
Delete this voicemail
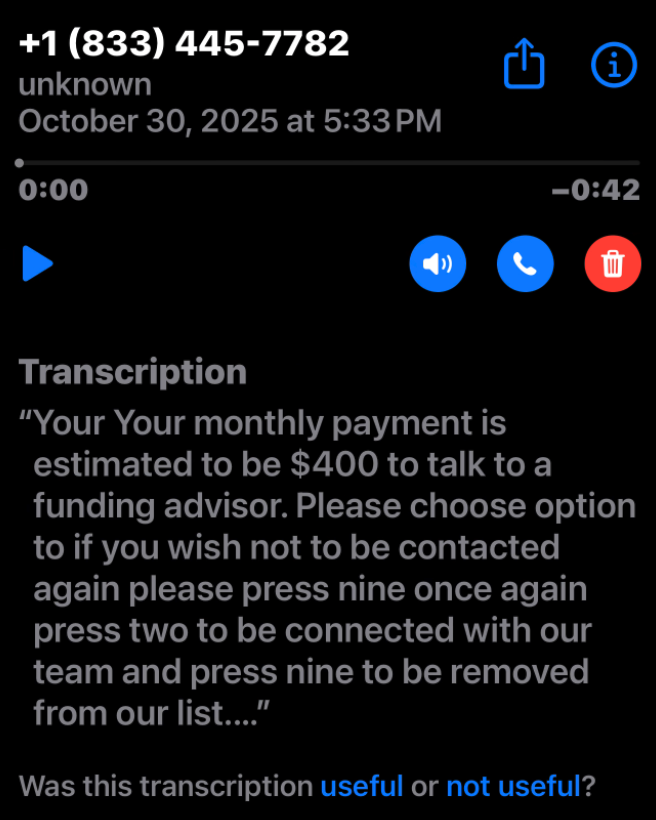click(612, 264)
